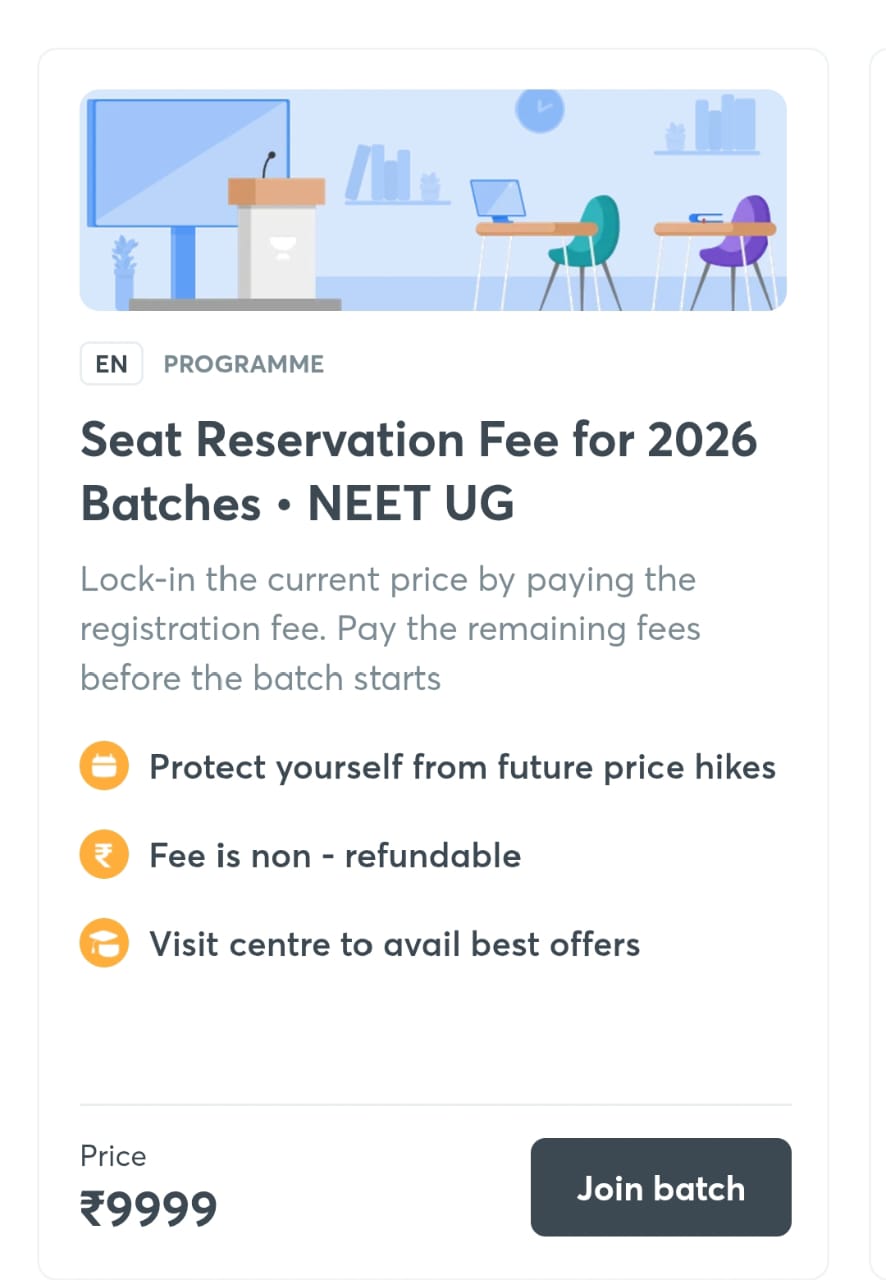Click the Seat Reservation Fee course title
Screen dimensions: 886x1280
418,470
